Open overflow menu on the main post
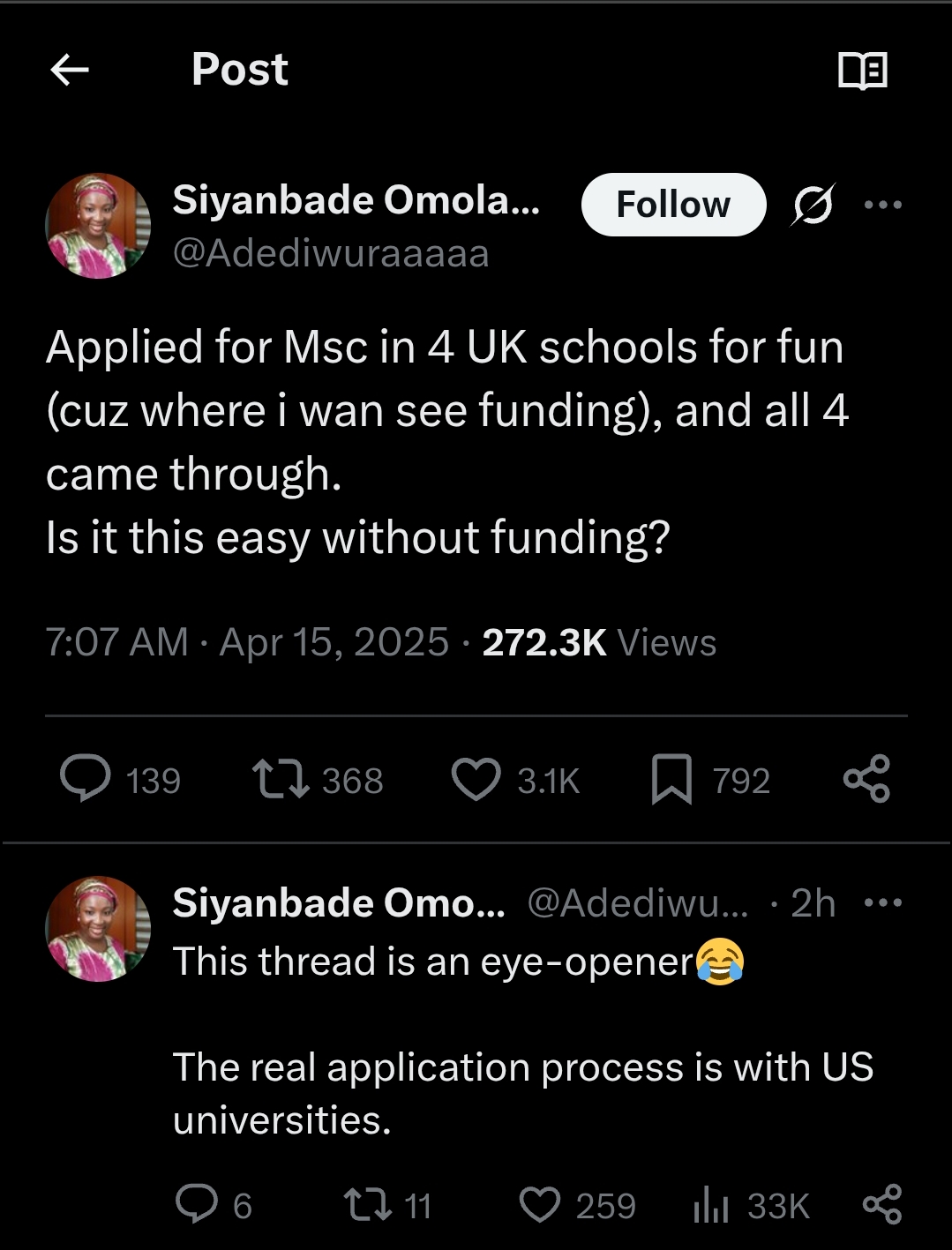The image size is (952, 1250). pos(883,205)
